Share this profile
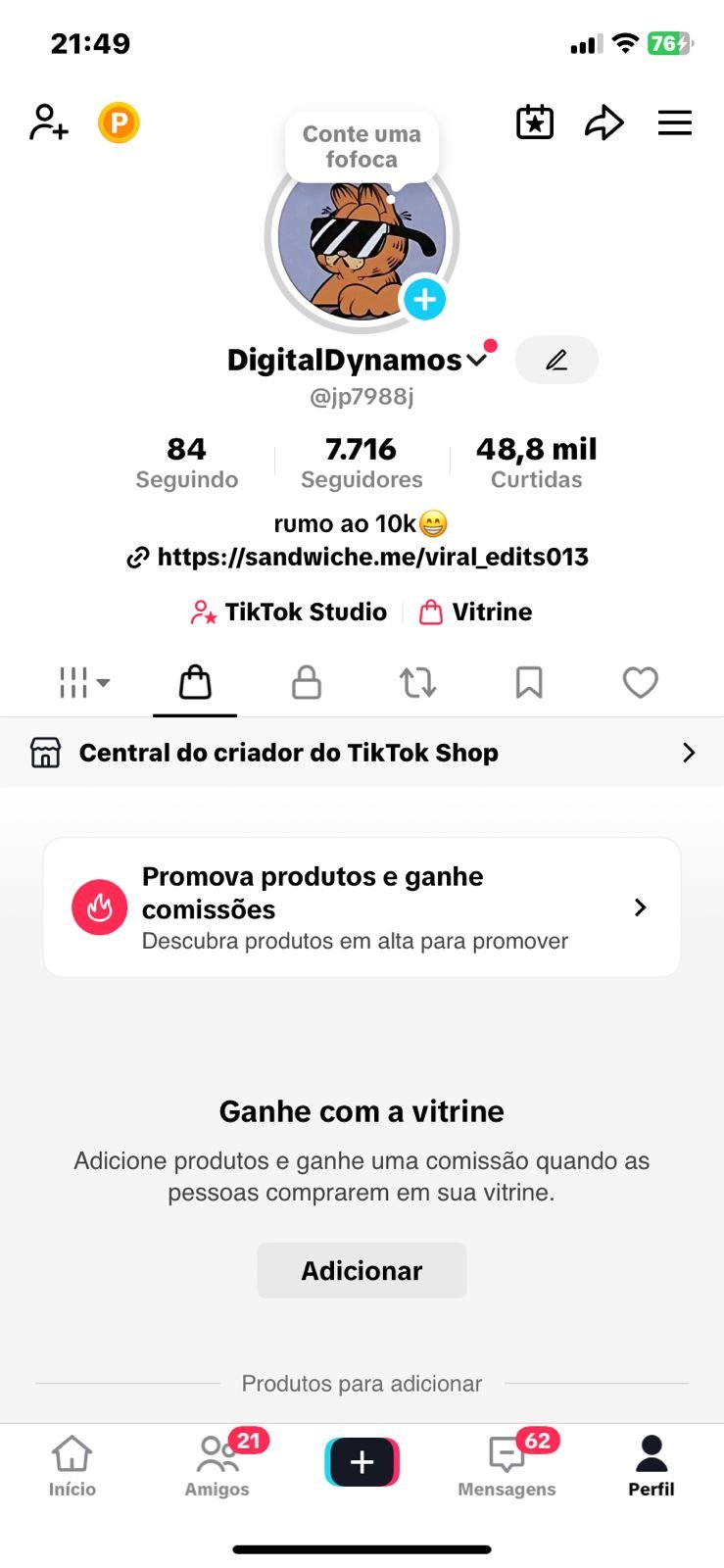Screen dimensions: 724x1568 604,122
